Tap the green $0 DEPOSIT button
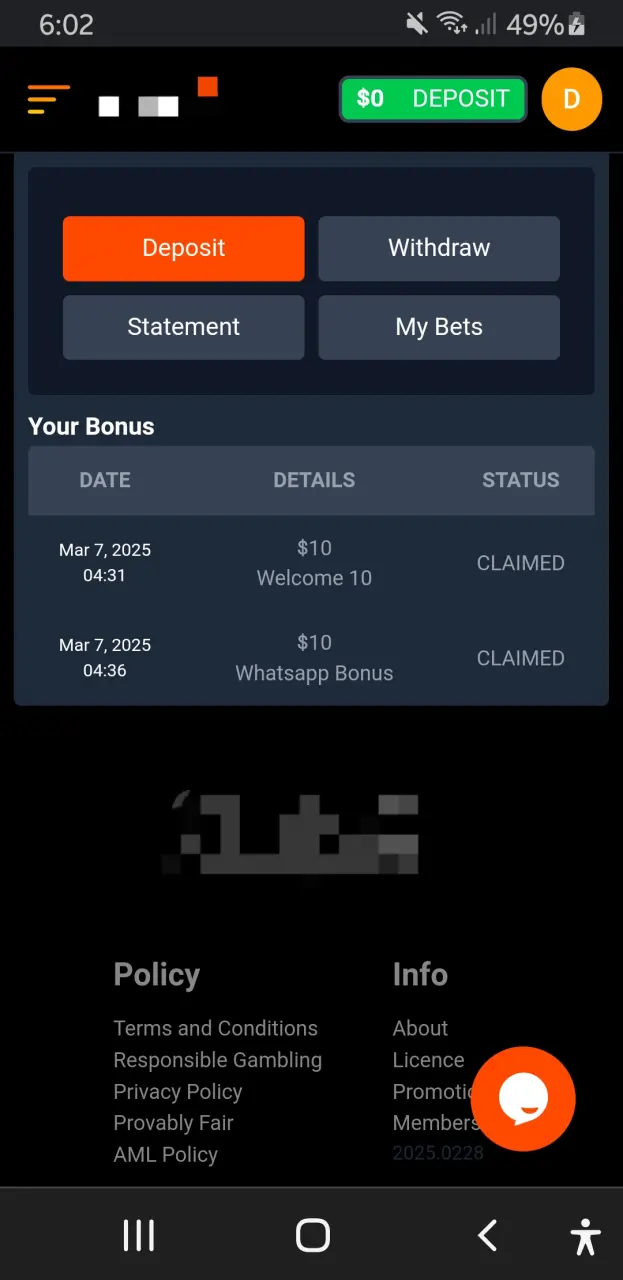This screenshot has height=1280, width=623. (433, 99)
